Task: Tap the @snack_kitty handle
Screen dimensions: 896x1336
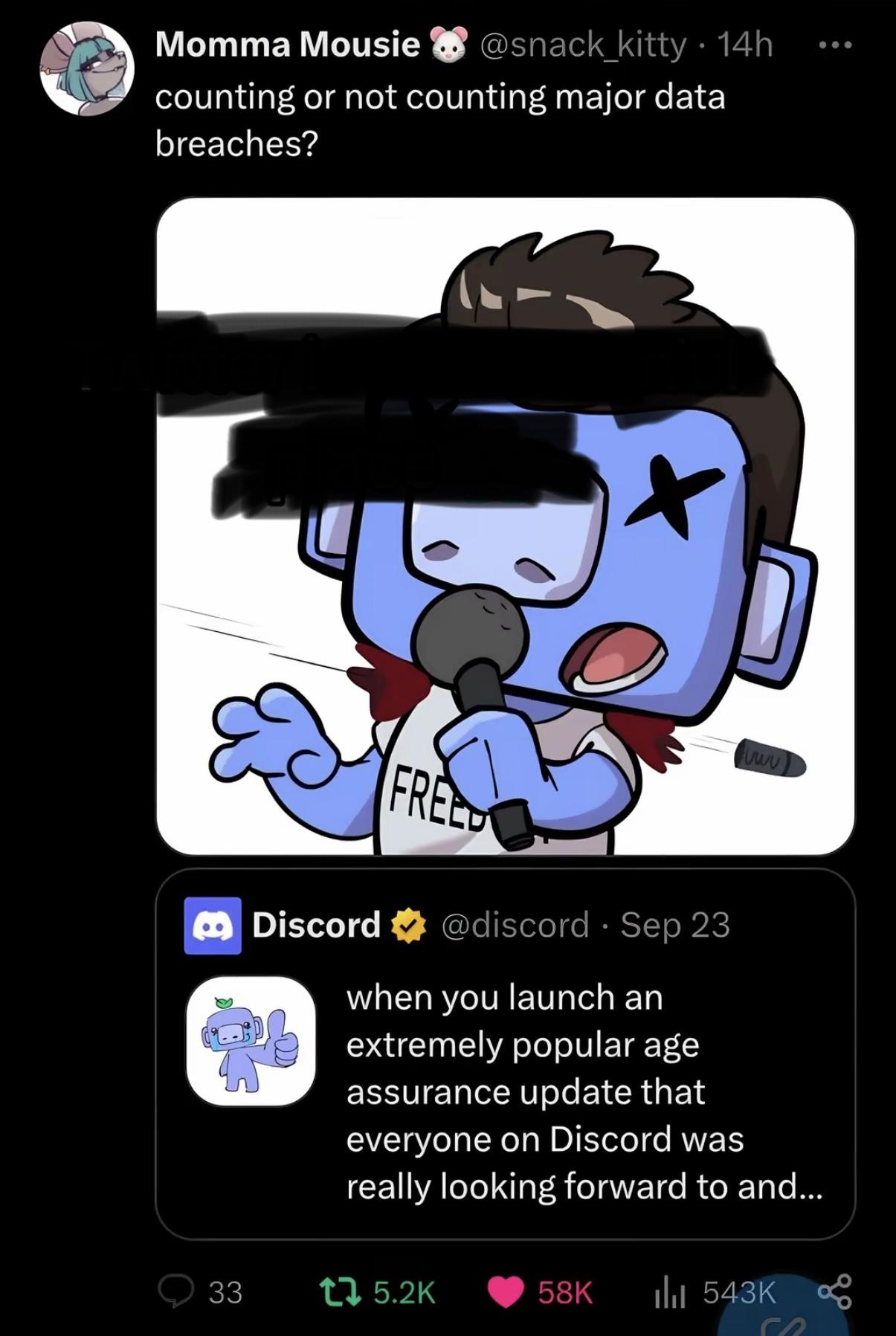Action: (x=584, y=45)
